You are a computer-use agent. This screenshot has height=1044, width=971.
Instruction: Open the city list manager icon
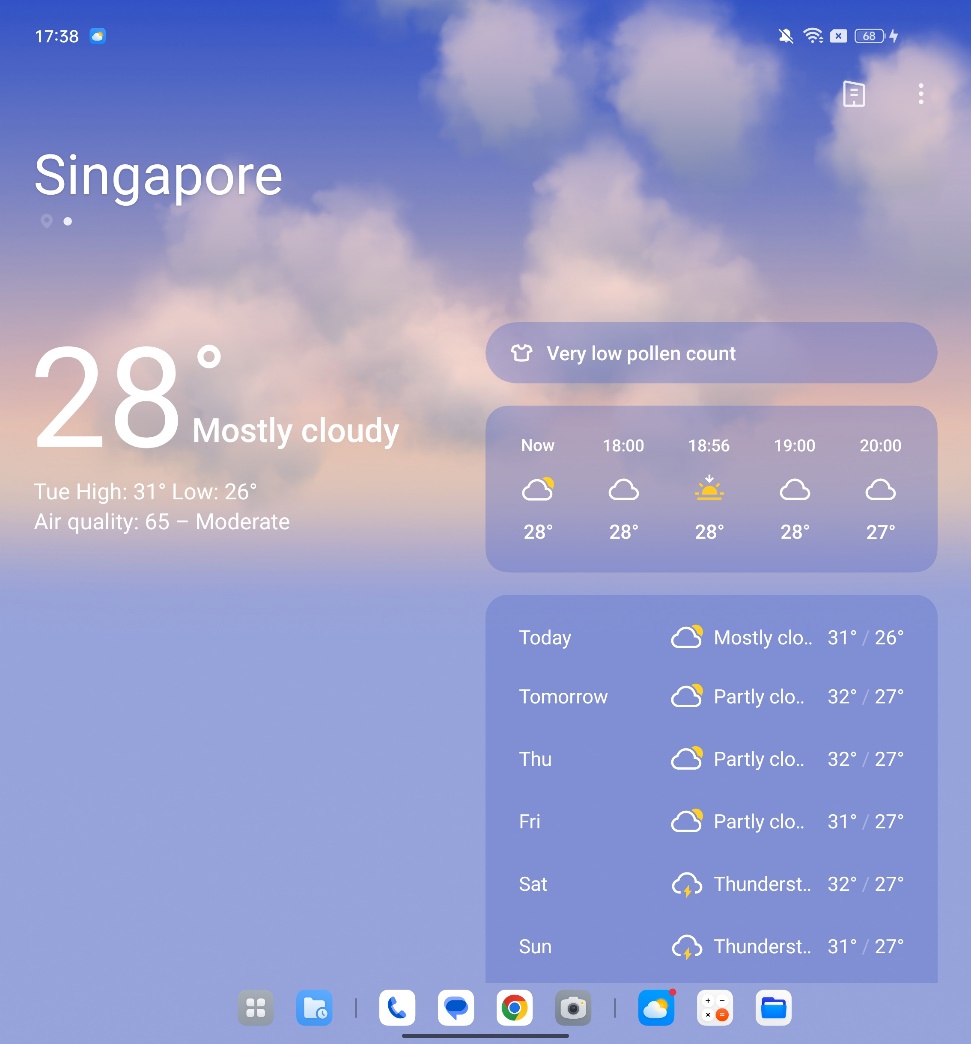853,94
